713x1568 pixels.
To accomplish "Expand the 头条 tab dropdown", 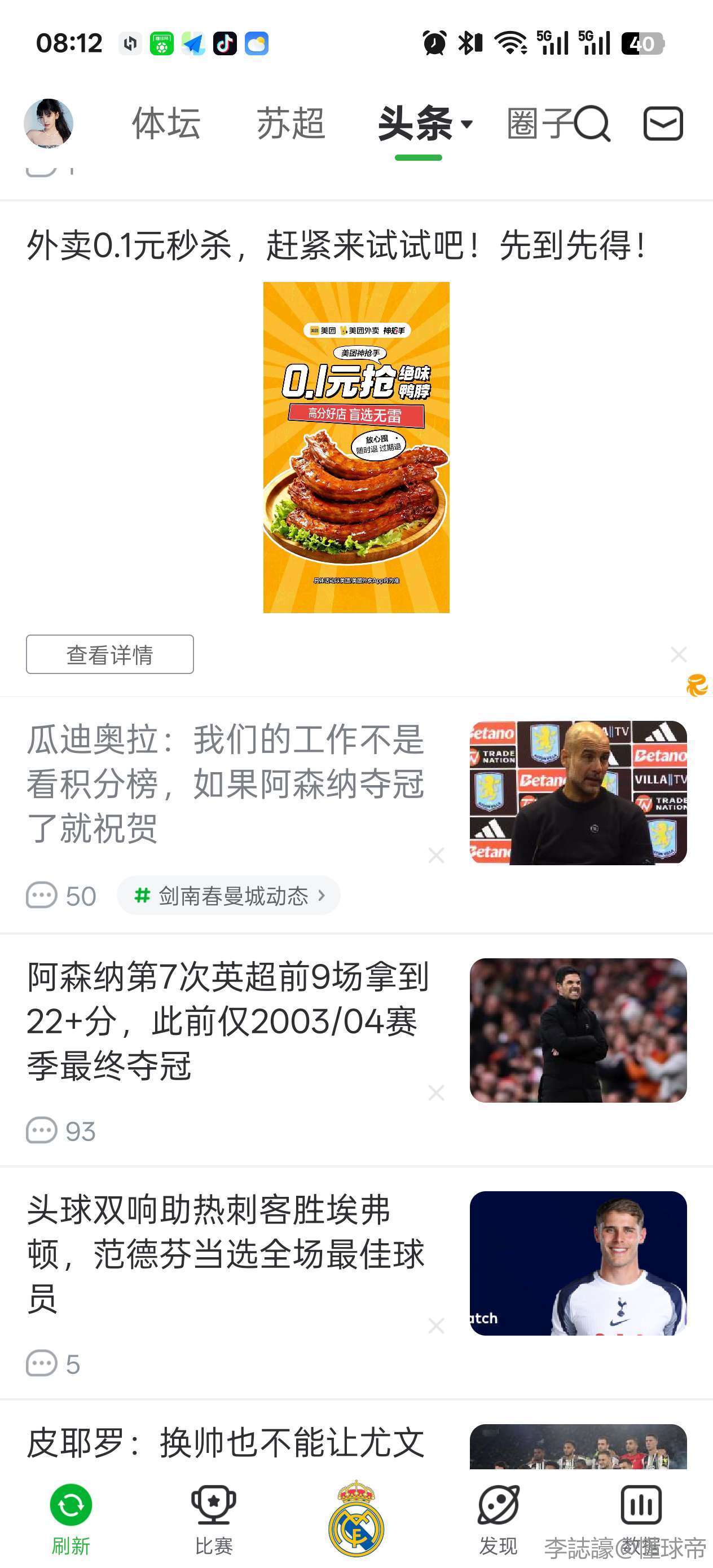I will 467,124.
